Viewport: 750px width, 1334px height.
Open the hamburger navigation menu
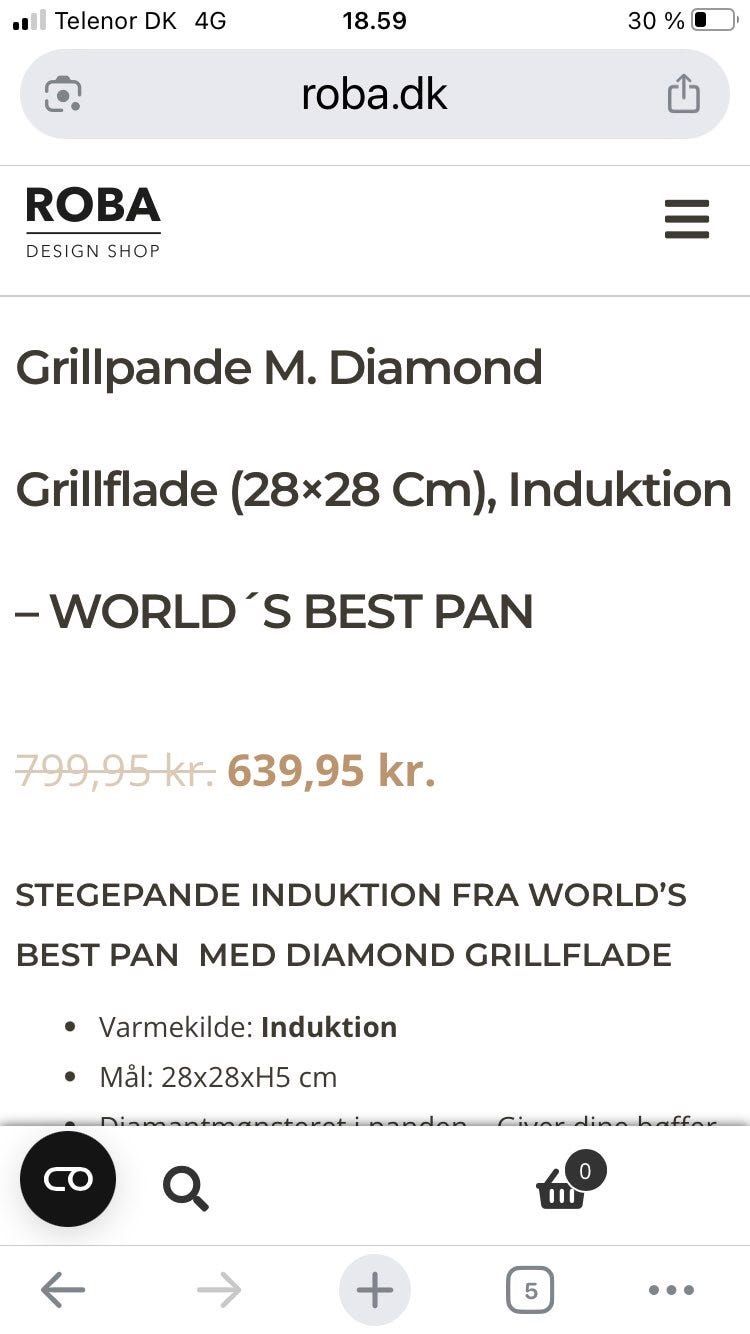[x=687, y=219]
